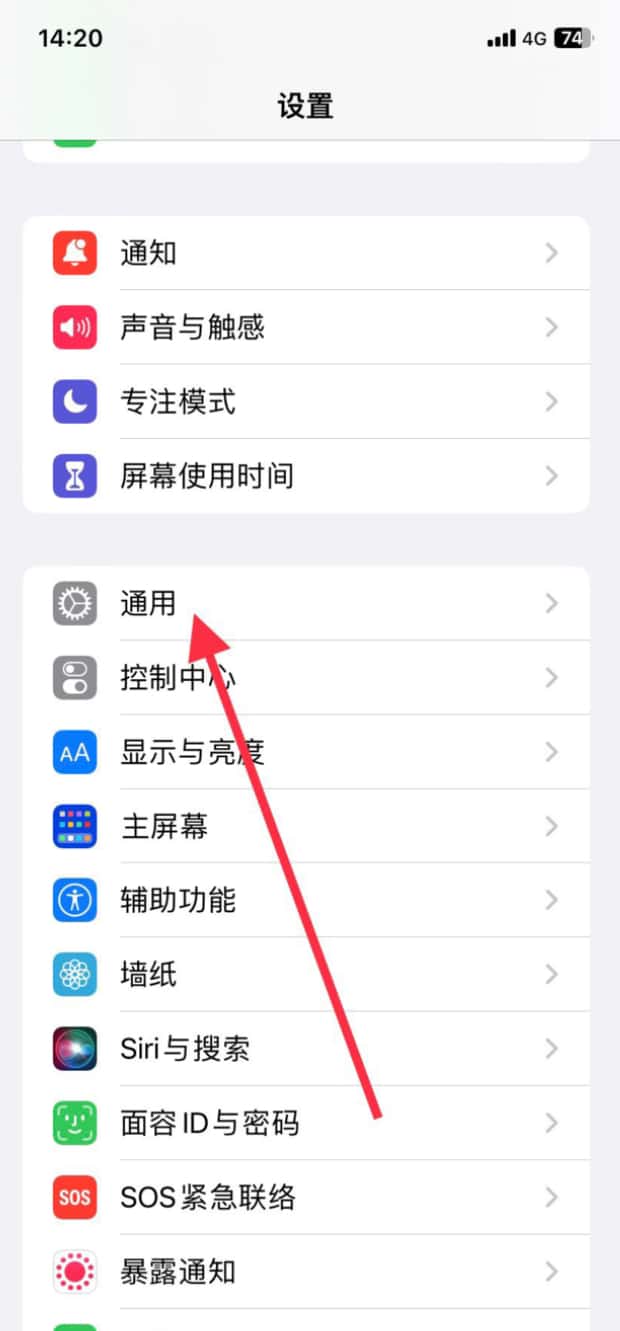Open 声音与触感 settings
Screen dimensions: 620x1331
[306, 327]
